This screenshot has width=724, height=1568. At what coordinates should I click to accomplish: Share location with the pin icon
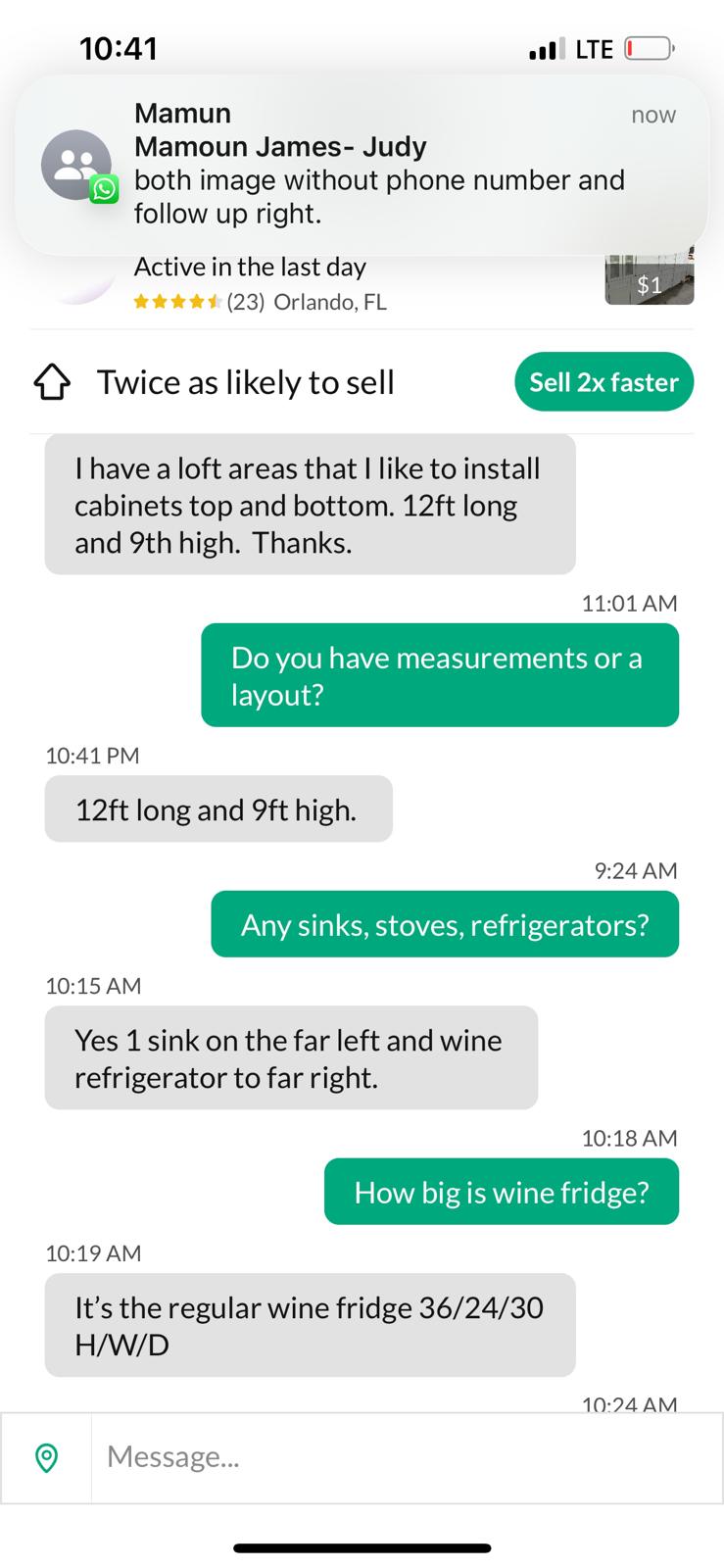[46, 1457]
